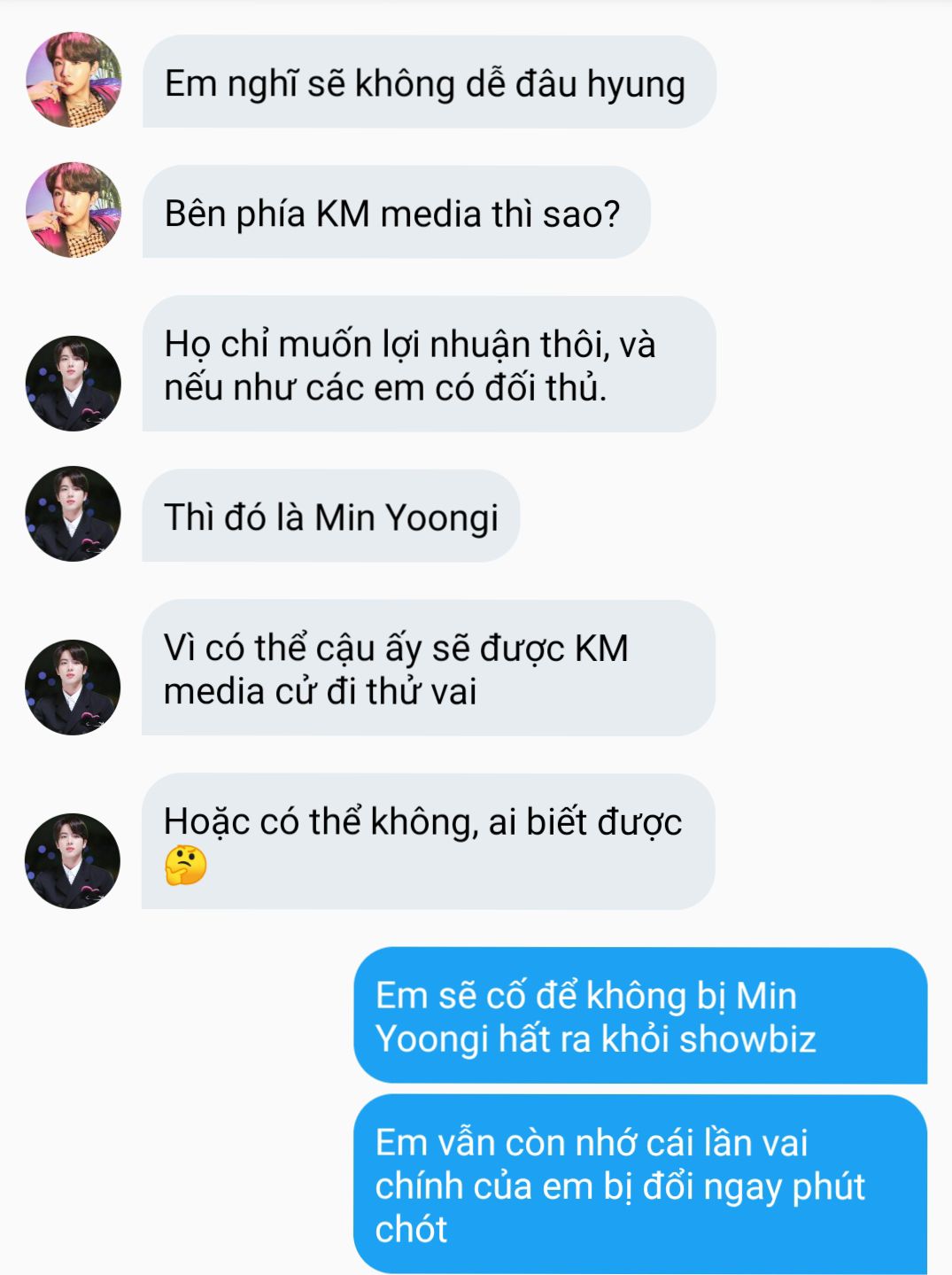
Task: Open avatar beside "Vì có thể cậu ấy sẽ được KM"
Action: click(73, 688)
